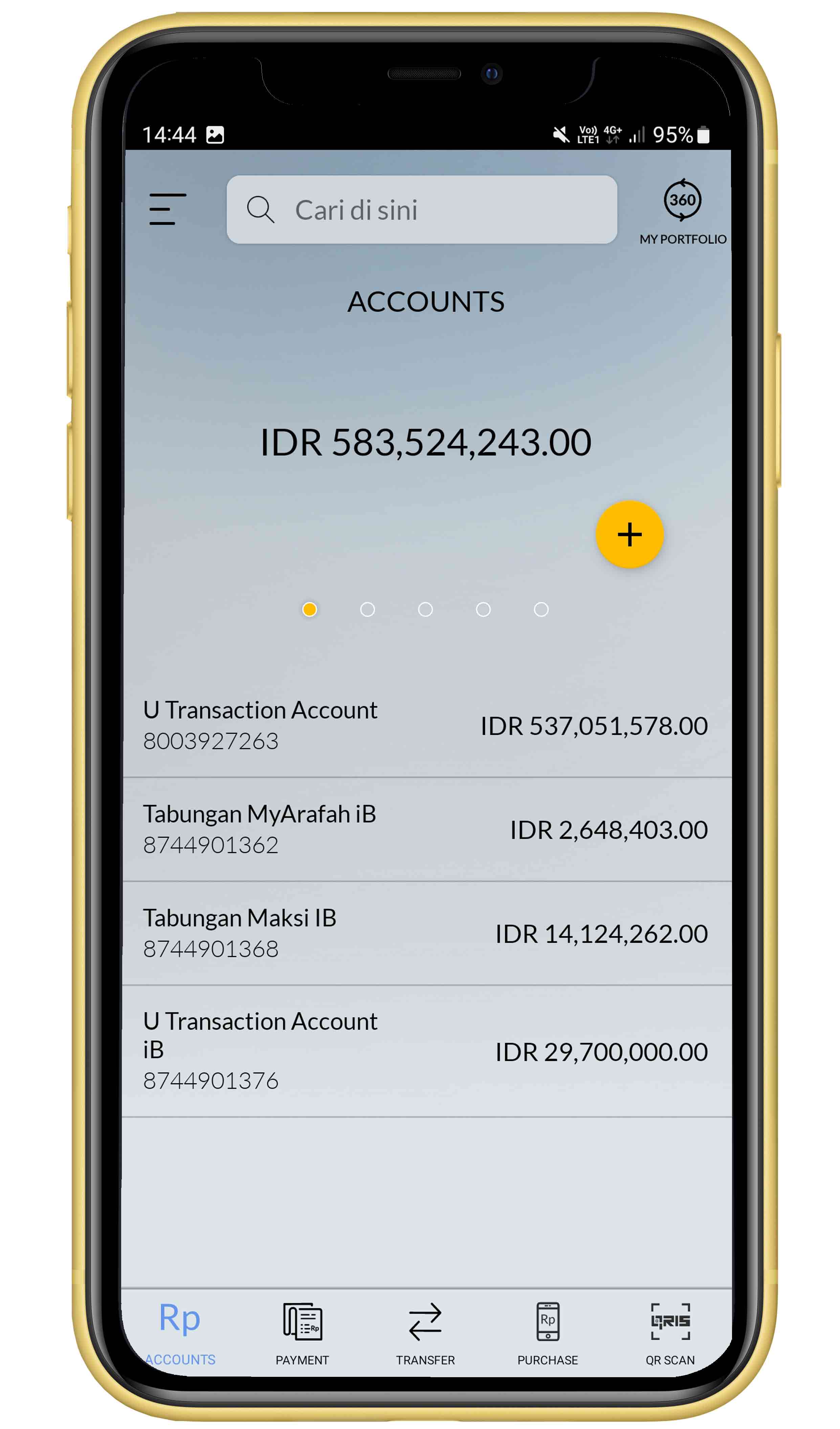Tap the 'Cari di sini' search box
The height and width of the screenshot is (1429, 840).
pyautogui.click(x=421, y=209)
